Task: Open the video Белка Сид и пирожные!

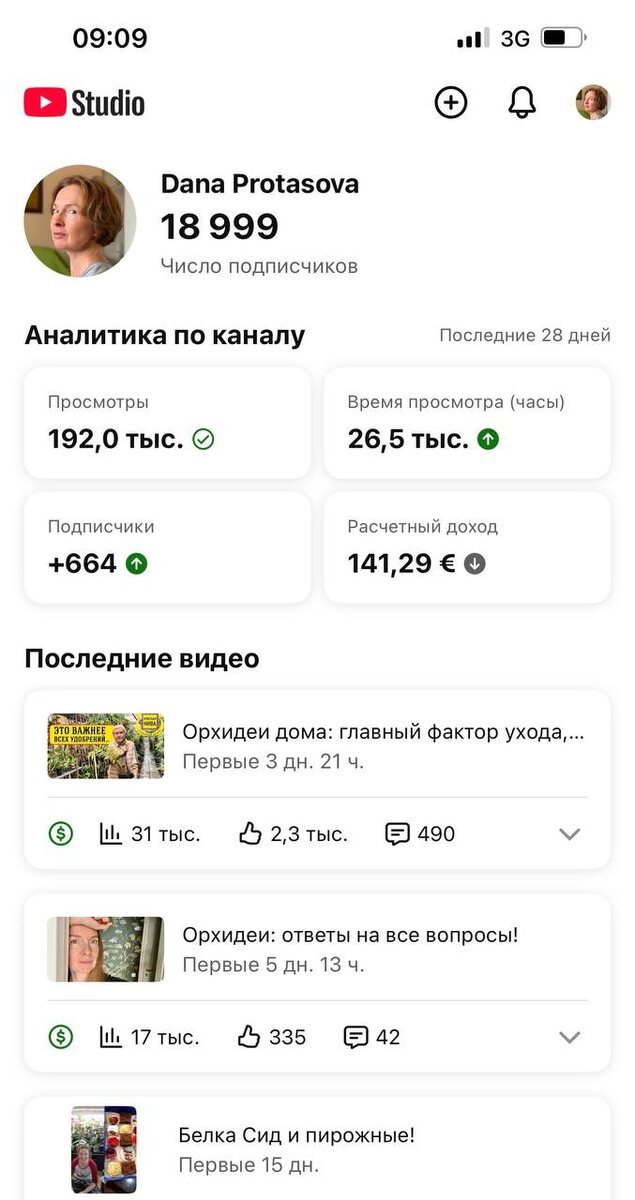Action: 296,1149
